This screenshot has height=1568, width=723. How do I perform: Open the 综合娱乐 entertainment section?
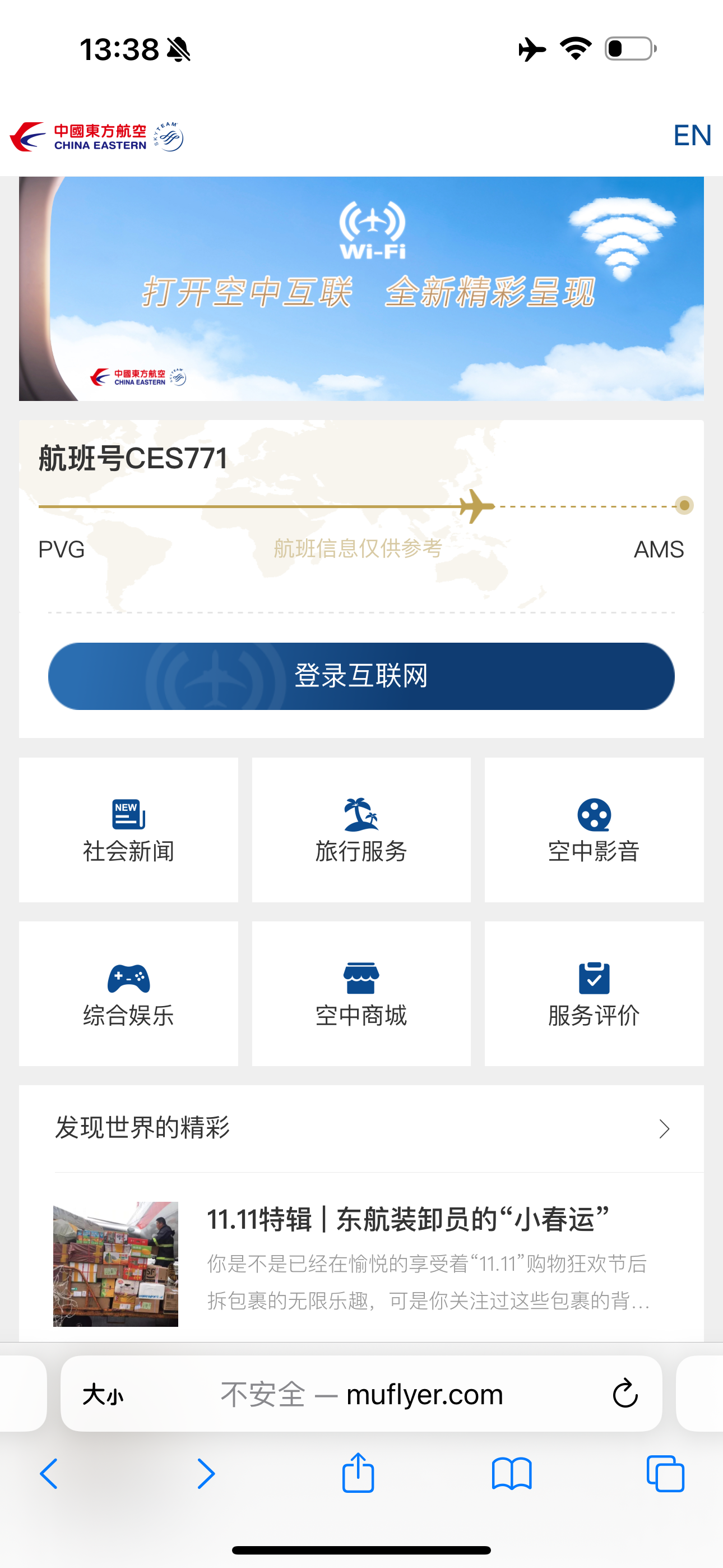(x=128, y=993)
